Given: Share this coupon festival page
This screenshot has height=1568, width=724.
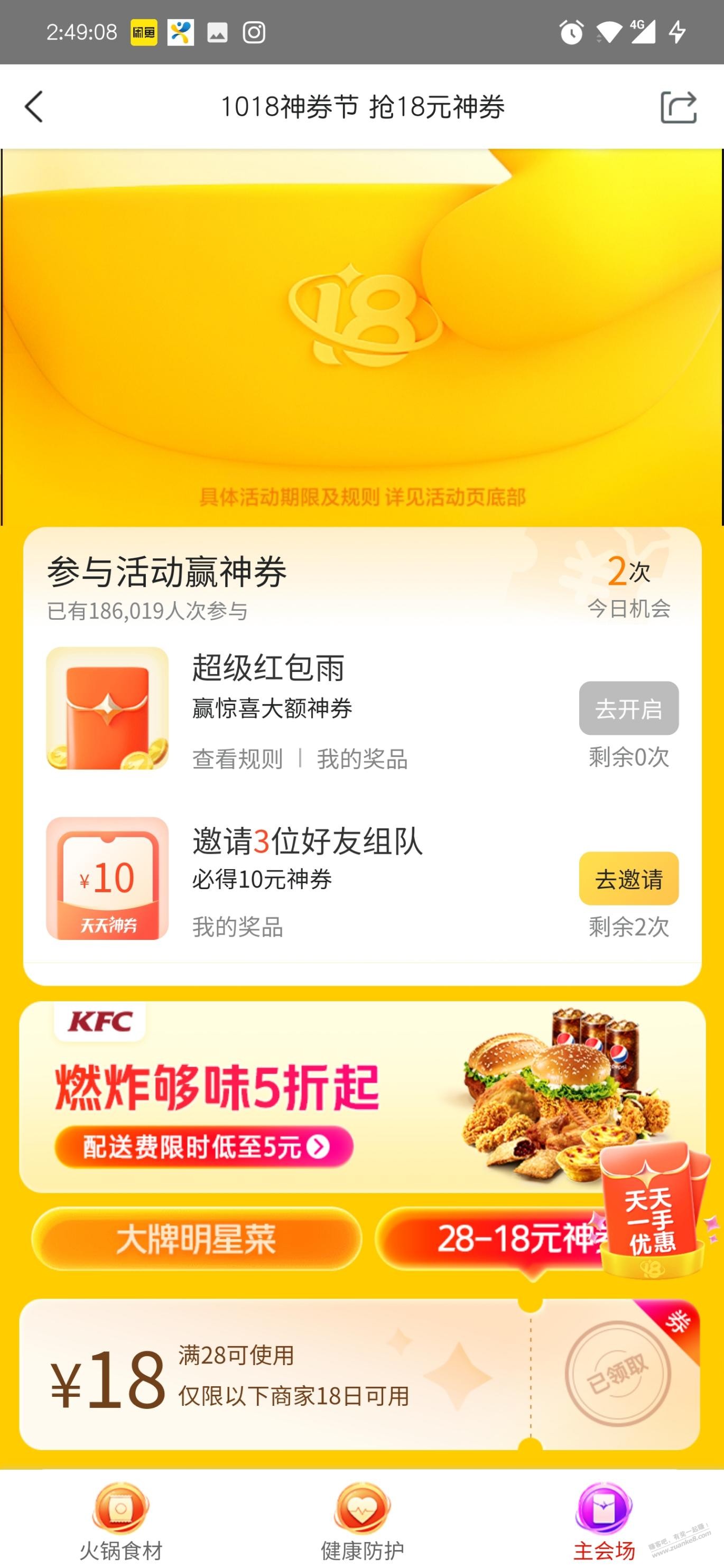Looking at the screenshot, I should [677, 107].
